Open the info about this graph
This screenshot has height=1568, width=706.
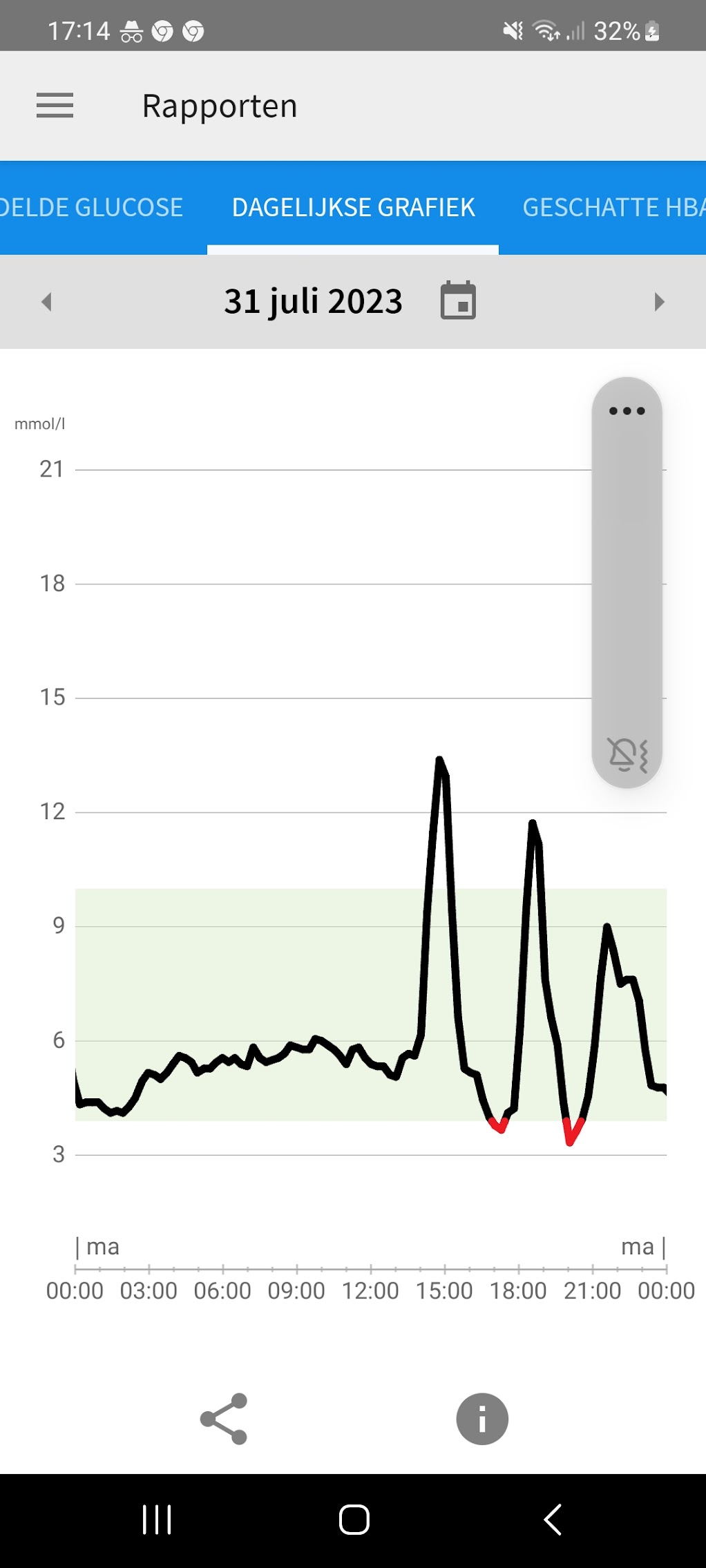[x=482, y=1419]
